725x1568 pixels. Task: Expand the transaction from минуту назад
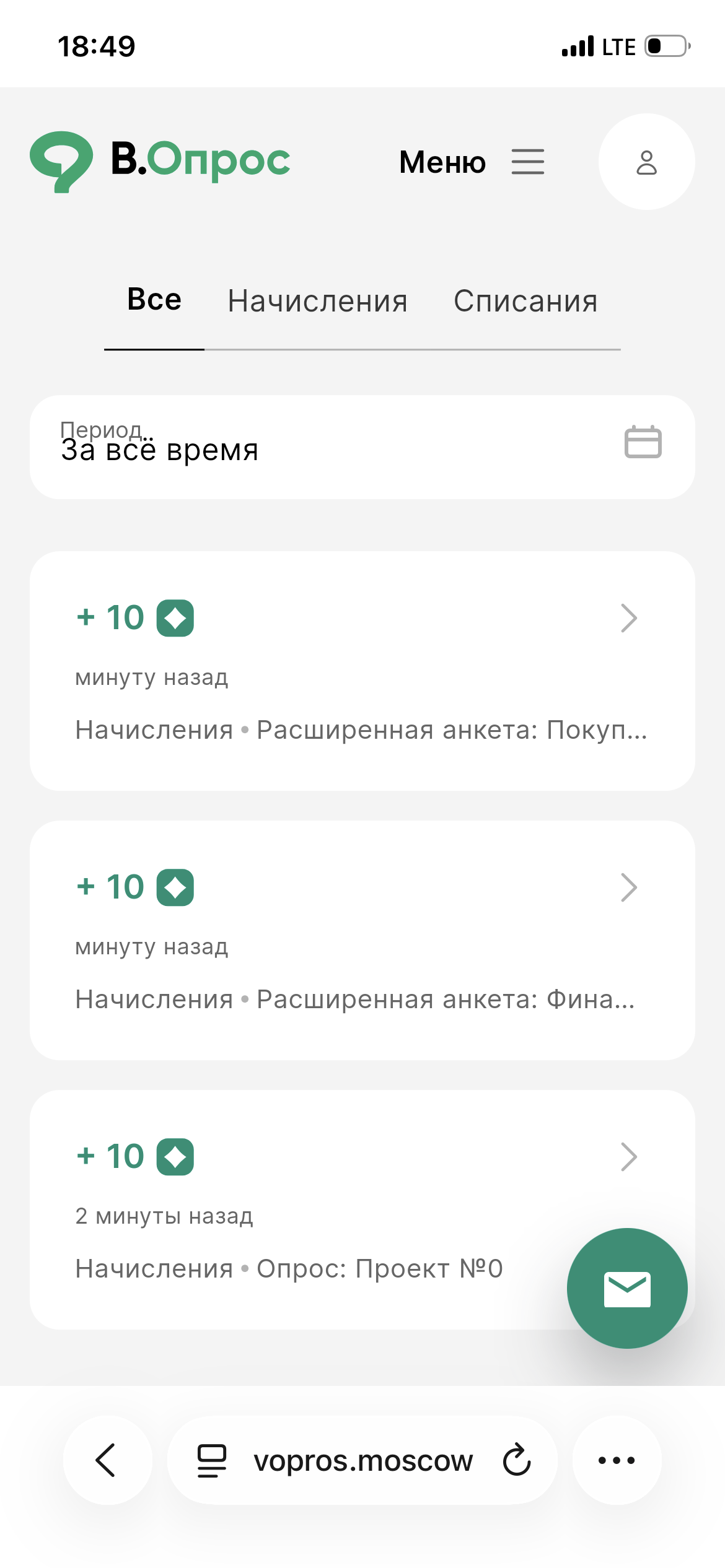pyautogui.click(x=630, y=617)
